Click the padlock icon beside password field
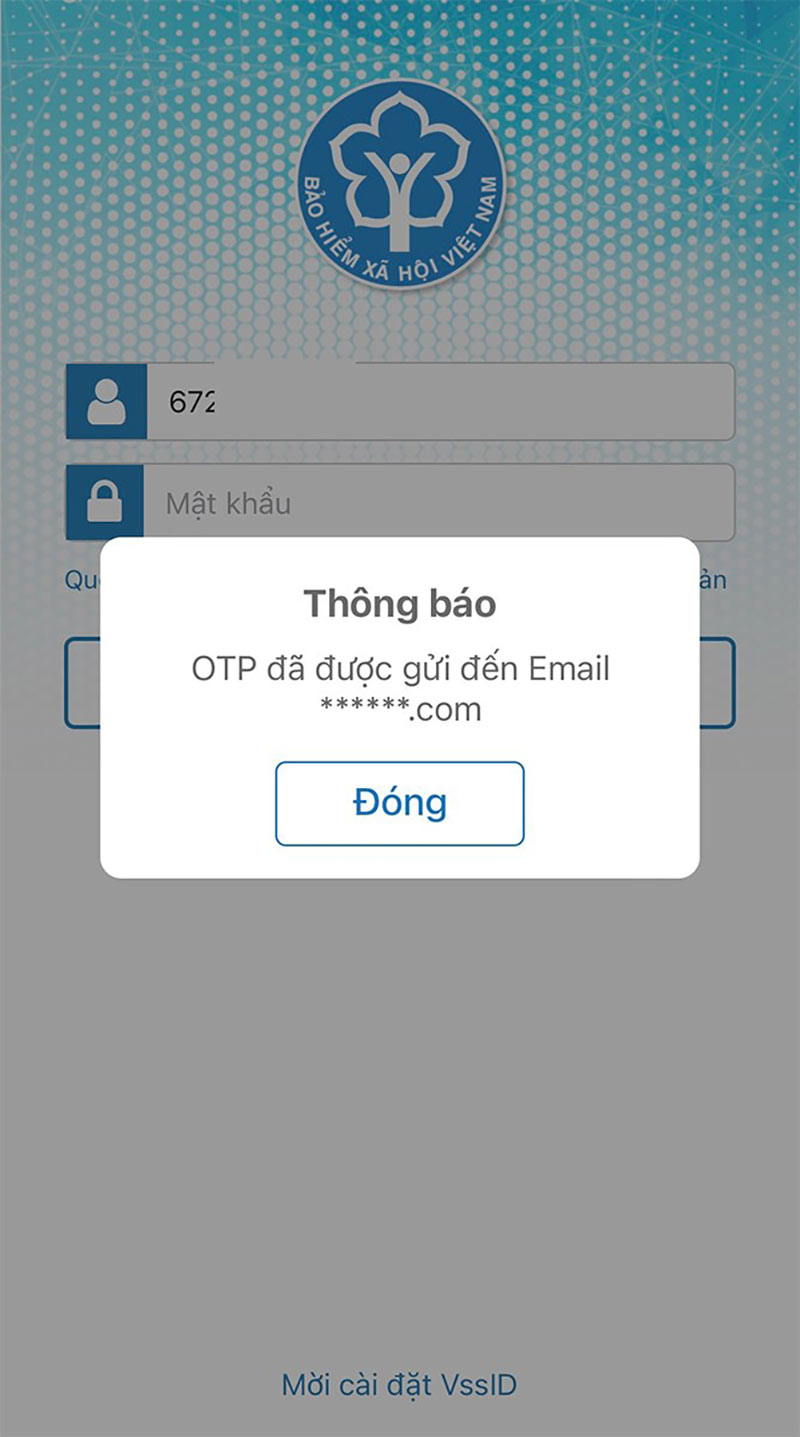 (x=107, y=501)
